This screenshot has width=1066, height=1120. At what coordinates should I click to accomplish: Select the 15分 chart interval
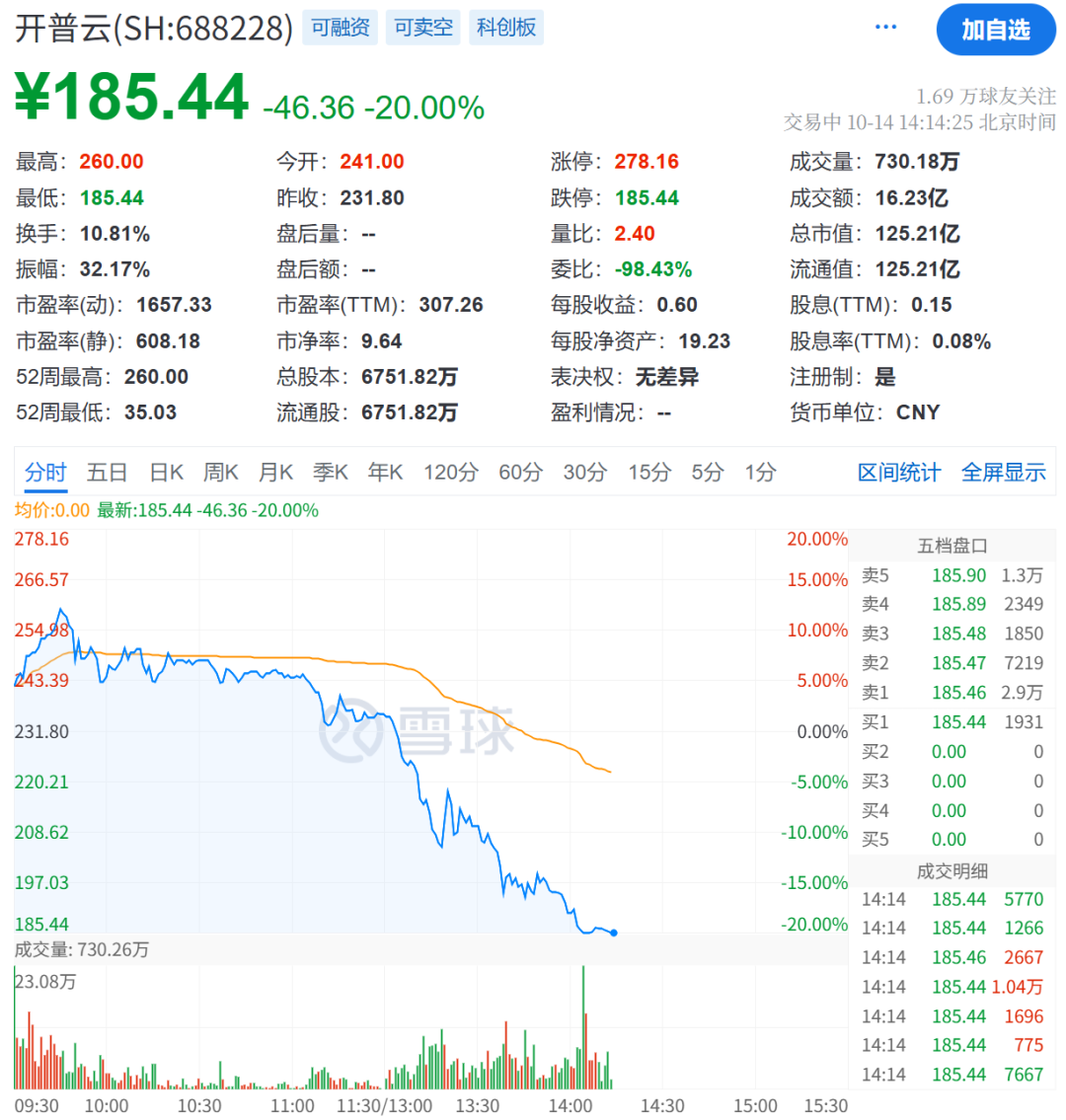(x=649, y=473)
